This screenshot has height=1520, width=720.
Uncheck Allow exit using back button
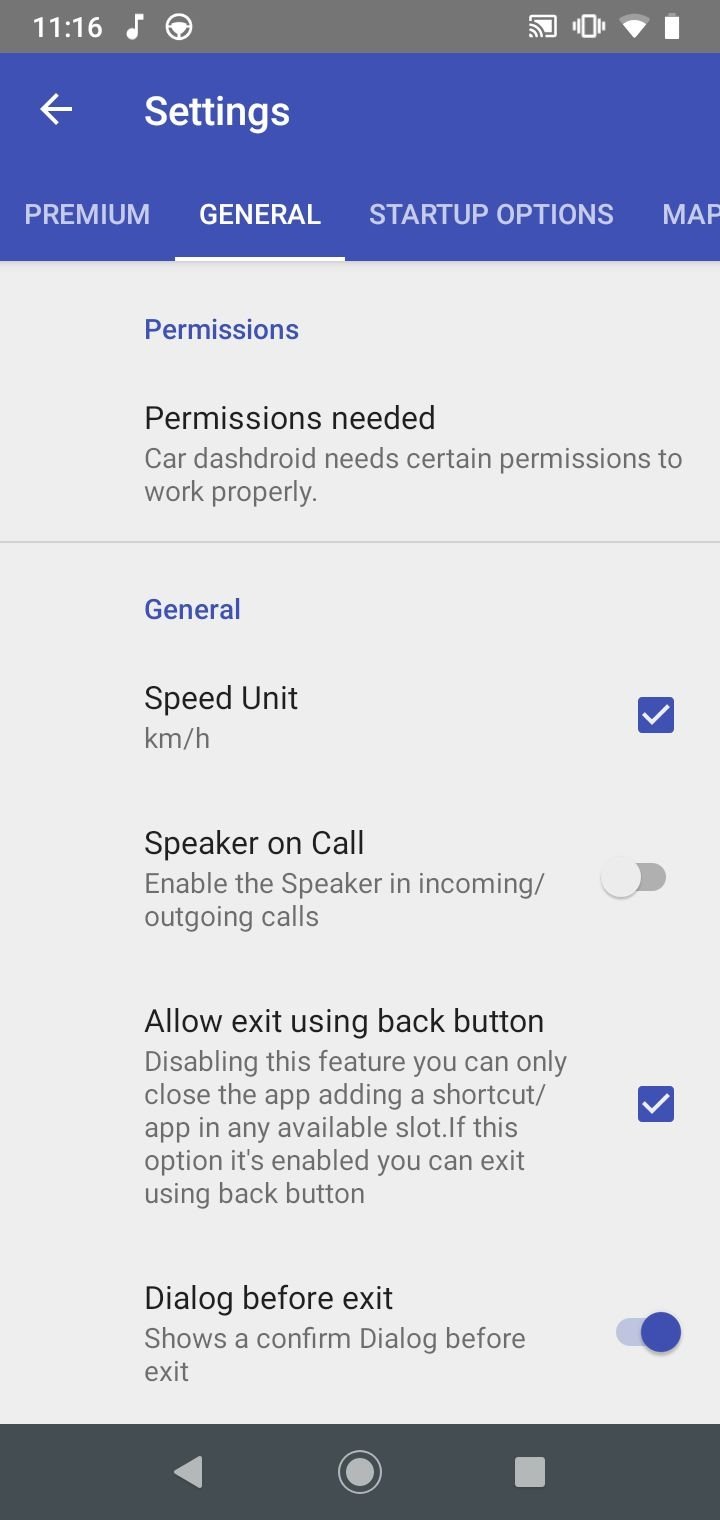[x=656, y=1104]
